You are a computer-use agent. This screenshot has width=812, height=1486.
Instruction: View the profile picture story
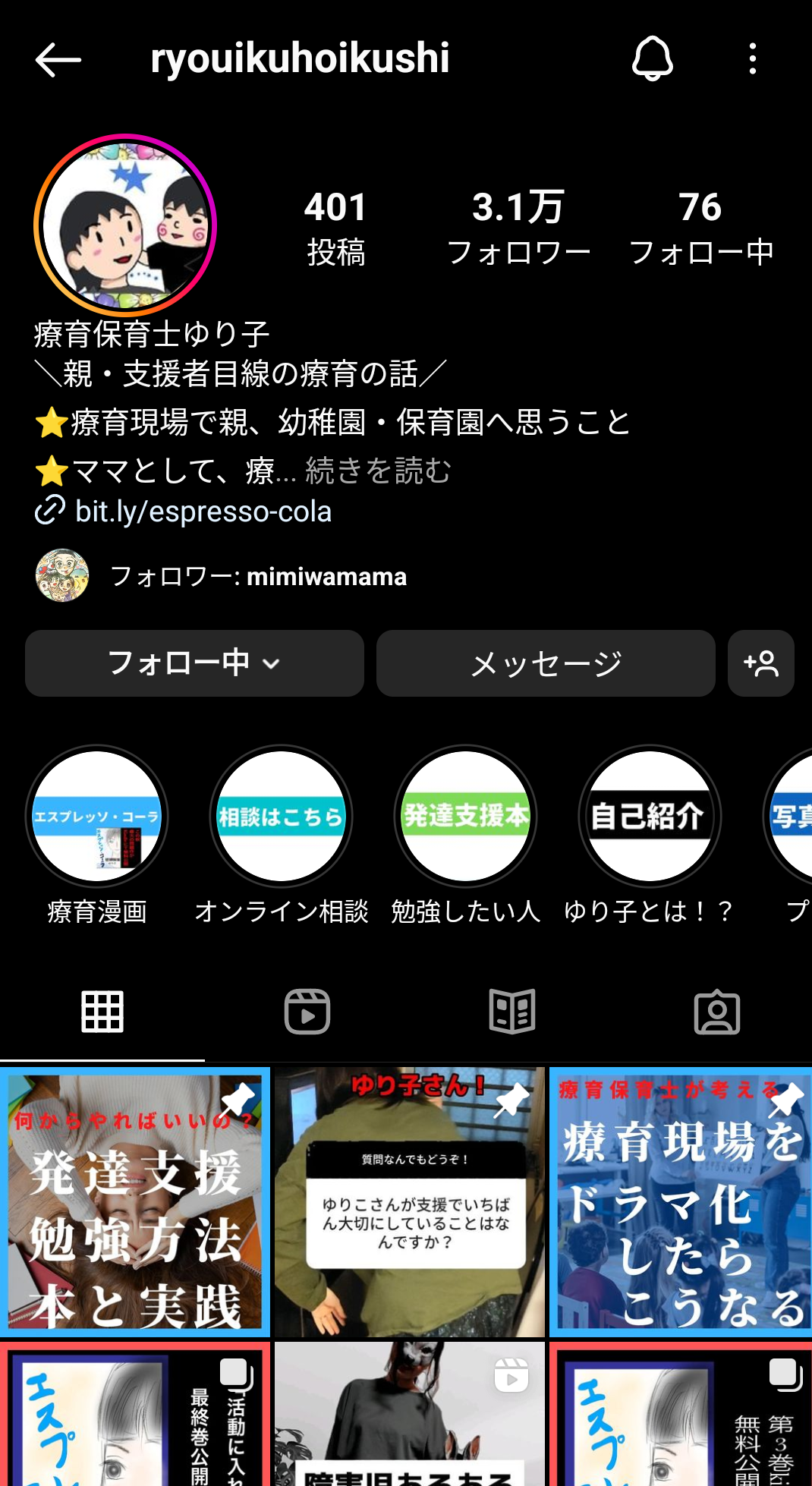pyautogui.click(x=125, y=225)
